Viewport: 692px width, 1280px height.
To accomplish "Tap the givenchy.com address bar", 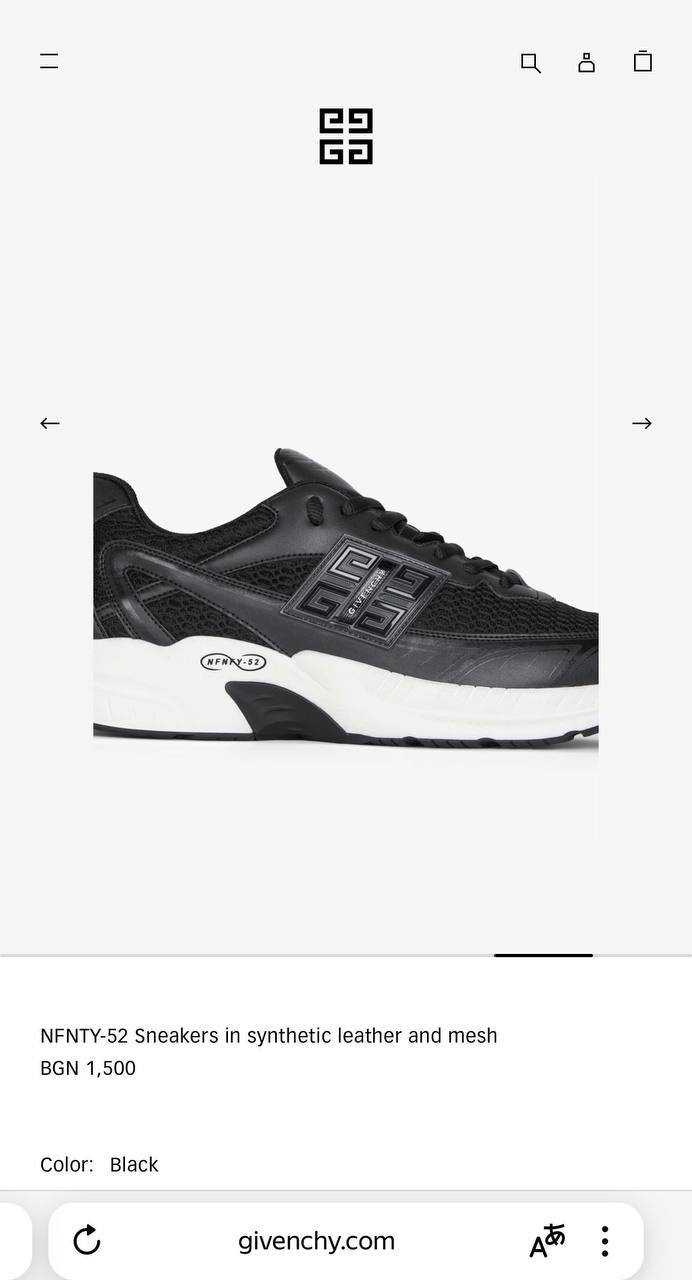I will coord(317,1241).
